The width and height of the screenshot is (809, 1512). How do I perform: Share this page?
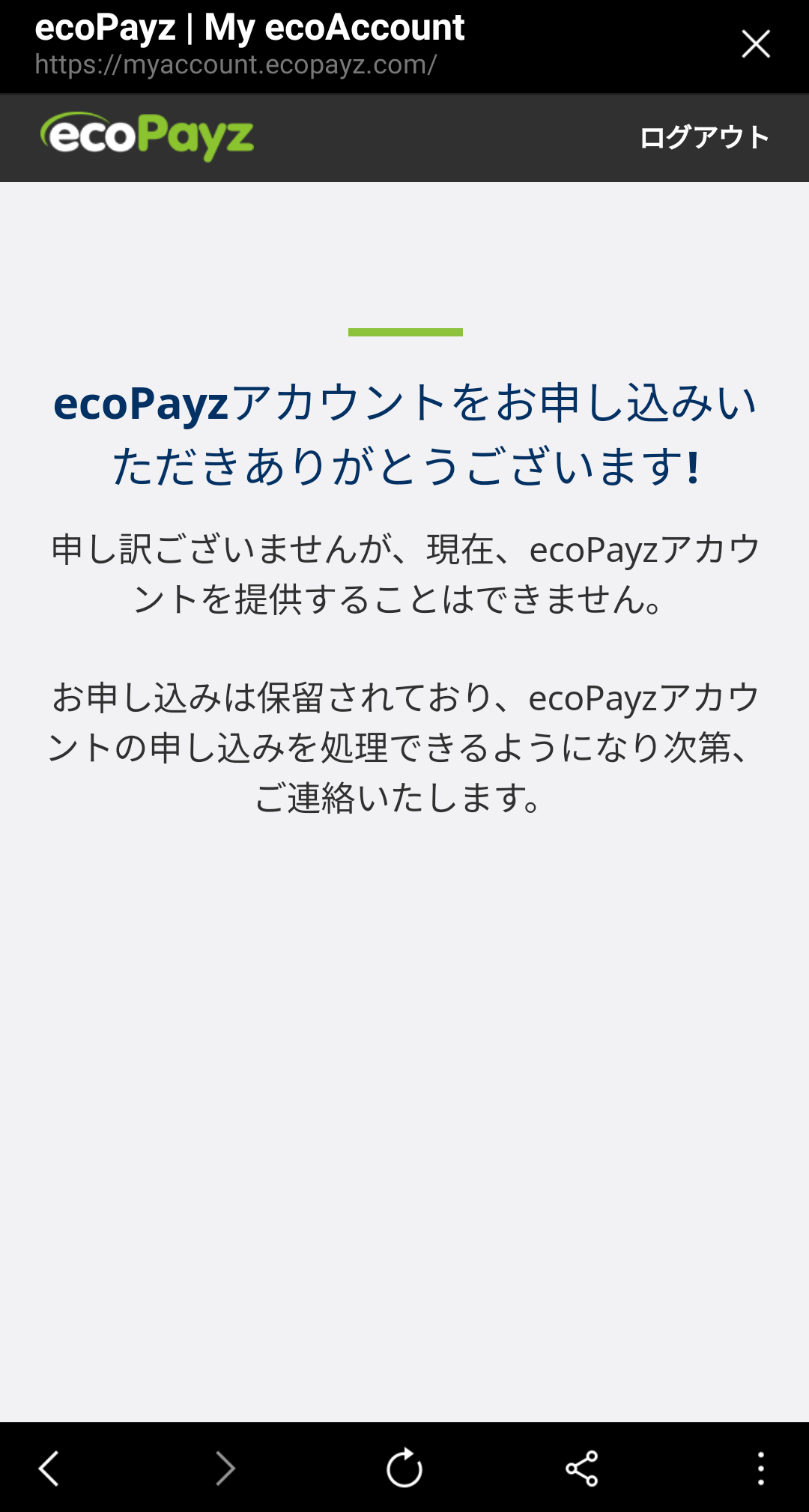(x=582, y=1468)
